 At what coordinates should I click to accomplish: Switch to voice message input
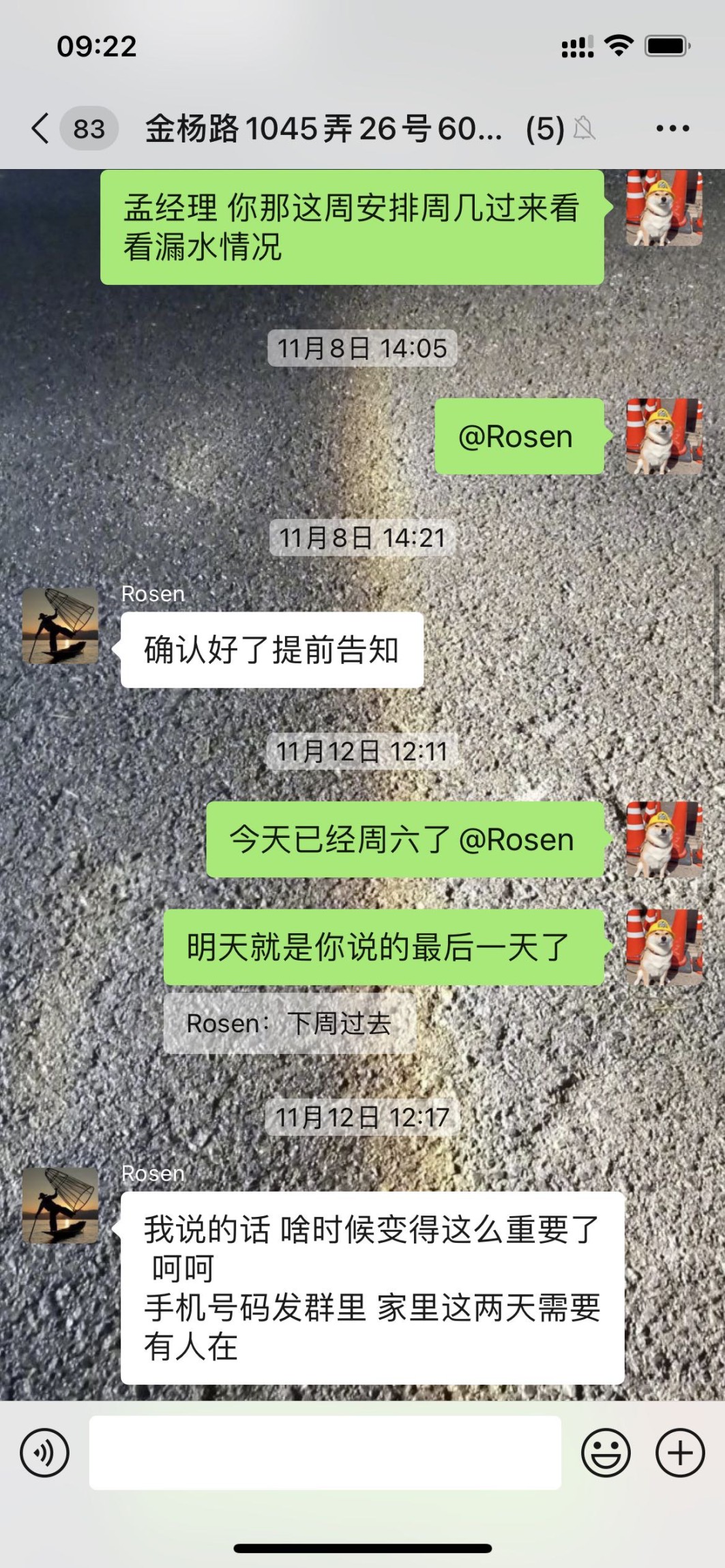point(45,1453)
